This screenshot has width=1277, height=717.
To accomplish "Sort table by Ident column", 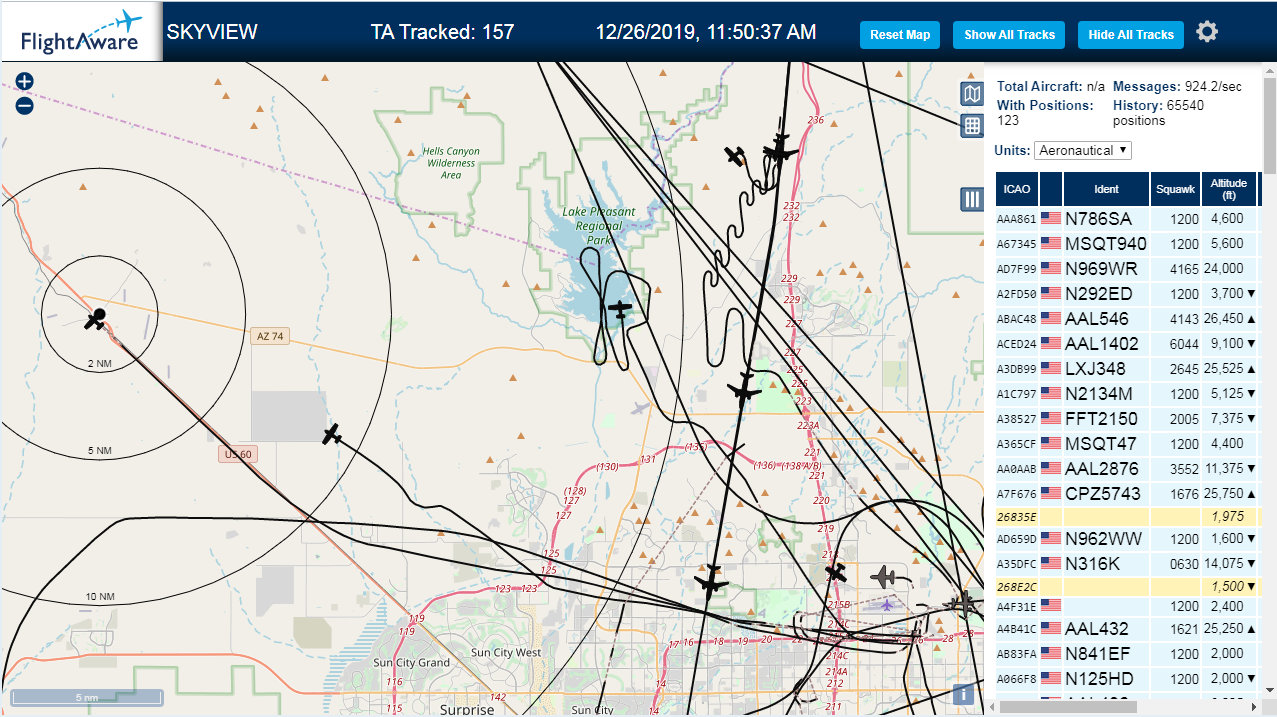I will pos(1106,189).
